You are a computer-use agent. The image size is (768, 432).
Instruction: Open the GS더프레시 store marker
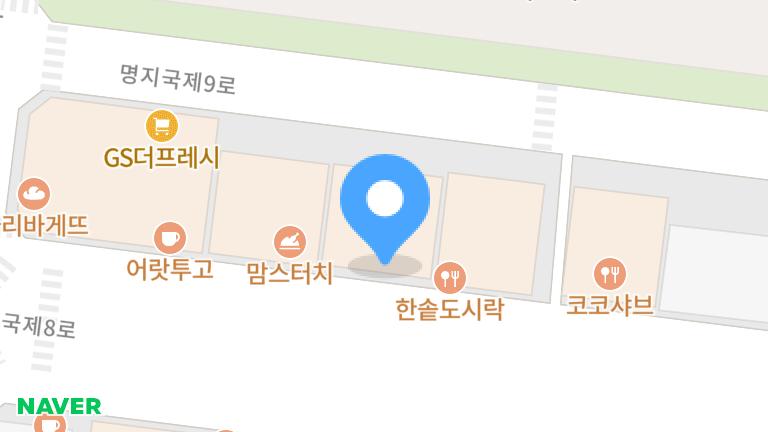162,127
